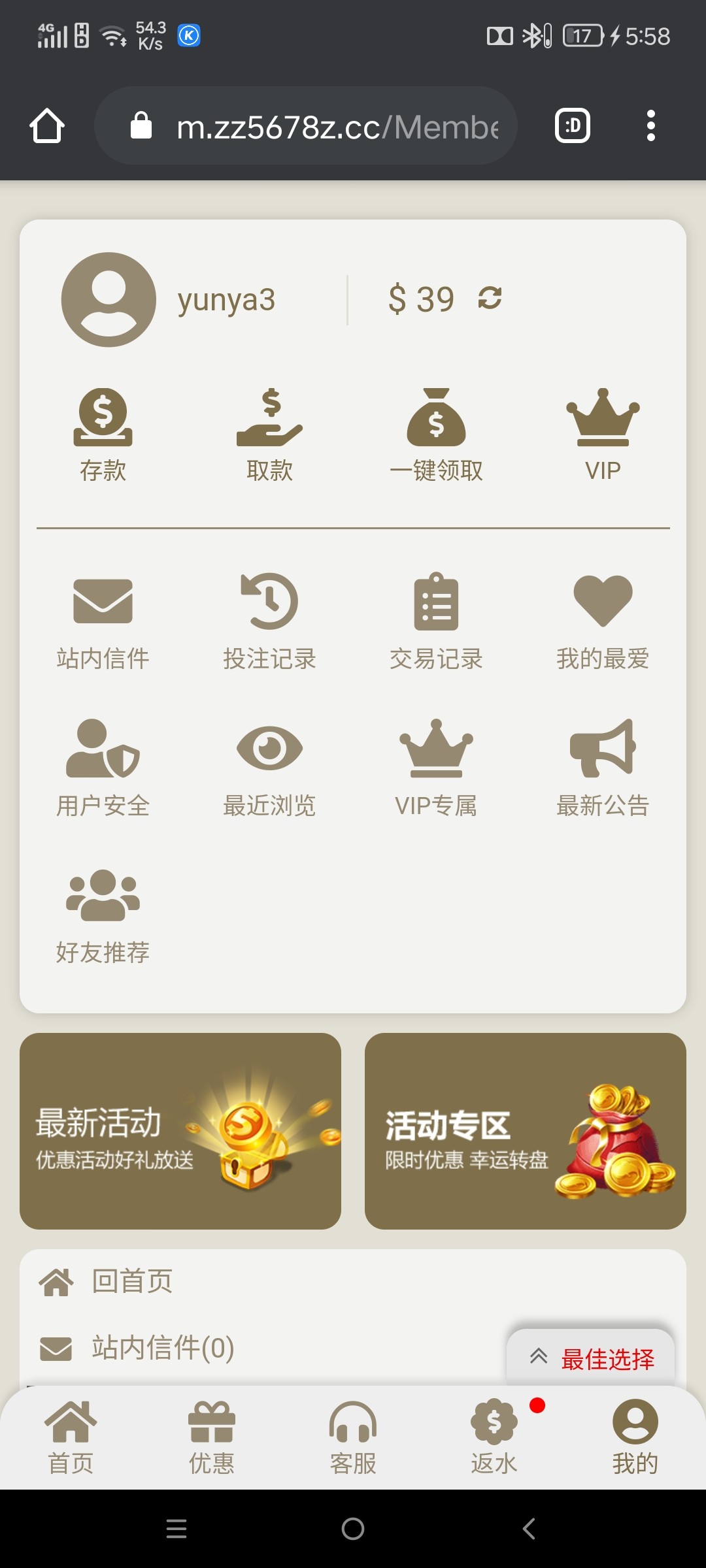The height and width of the screenshot is (1568, 706).
Task: Open 存款 deposit page
Action: 103,434
